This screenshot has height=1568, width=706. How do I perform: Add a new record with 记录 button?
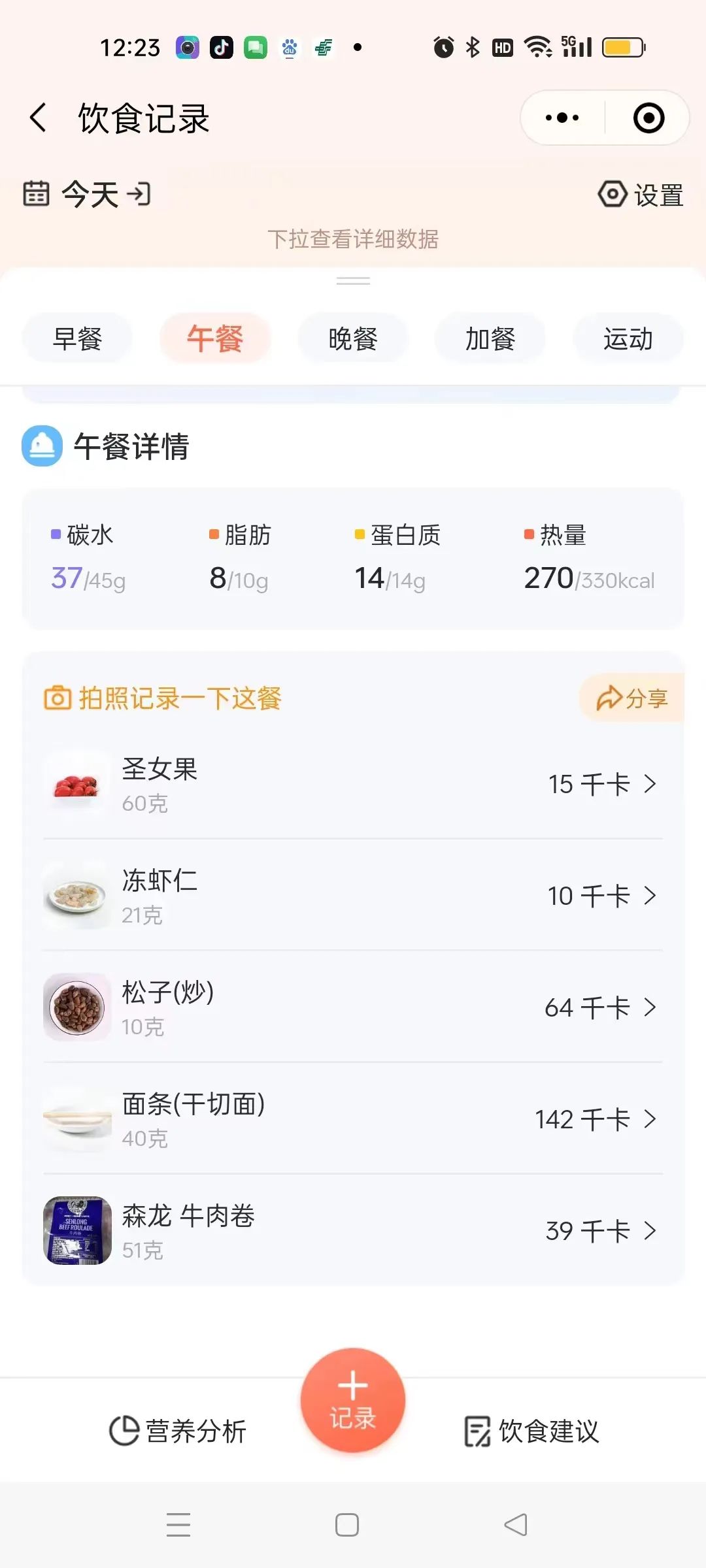(353, 1401)
